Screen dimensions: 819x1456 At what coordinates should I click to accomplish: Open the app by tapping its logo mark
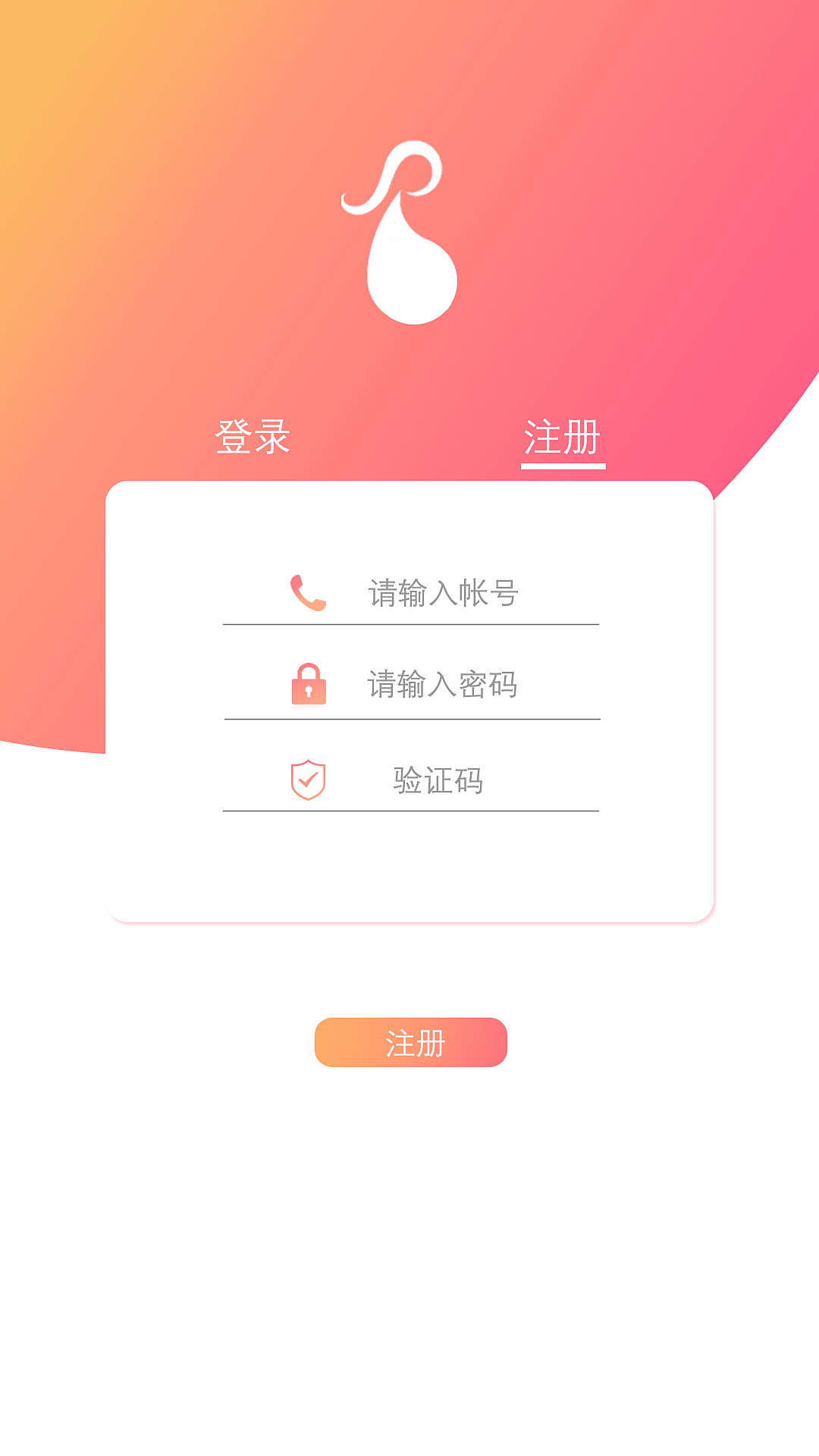[x=409, y=227]
